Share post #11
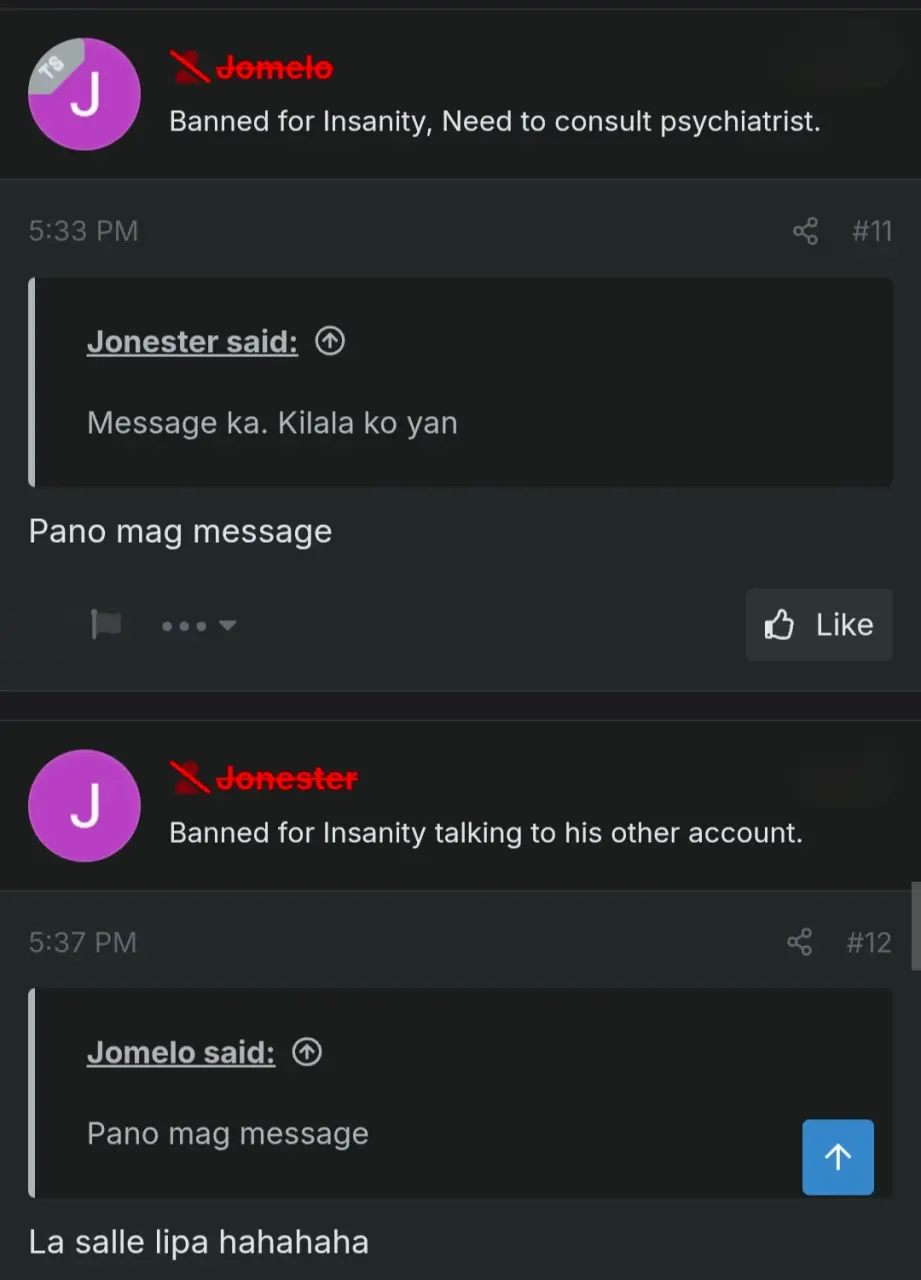The image size is (921, 1280). [x=805, y=231]
